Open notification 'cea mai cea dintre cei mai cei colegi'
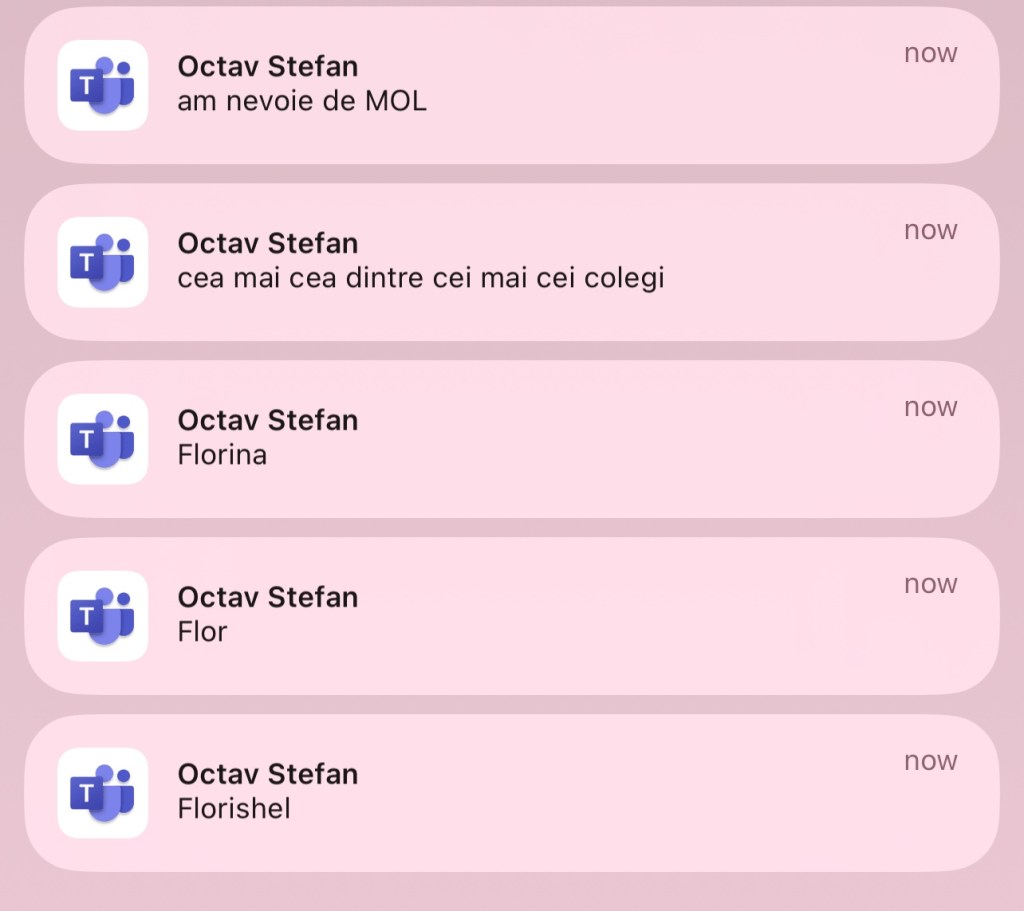Image resolution: width=1024 pixels, height=911 pixels. click(x=511, y=262)
